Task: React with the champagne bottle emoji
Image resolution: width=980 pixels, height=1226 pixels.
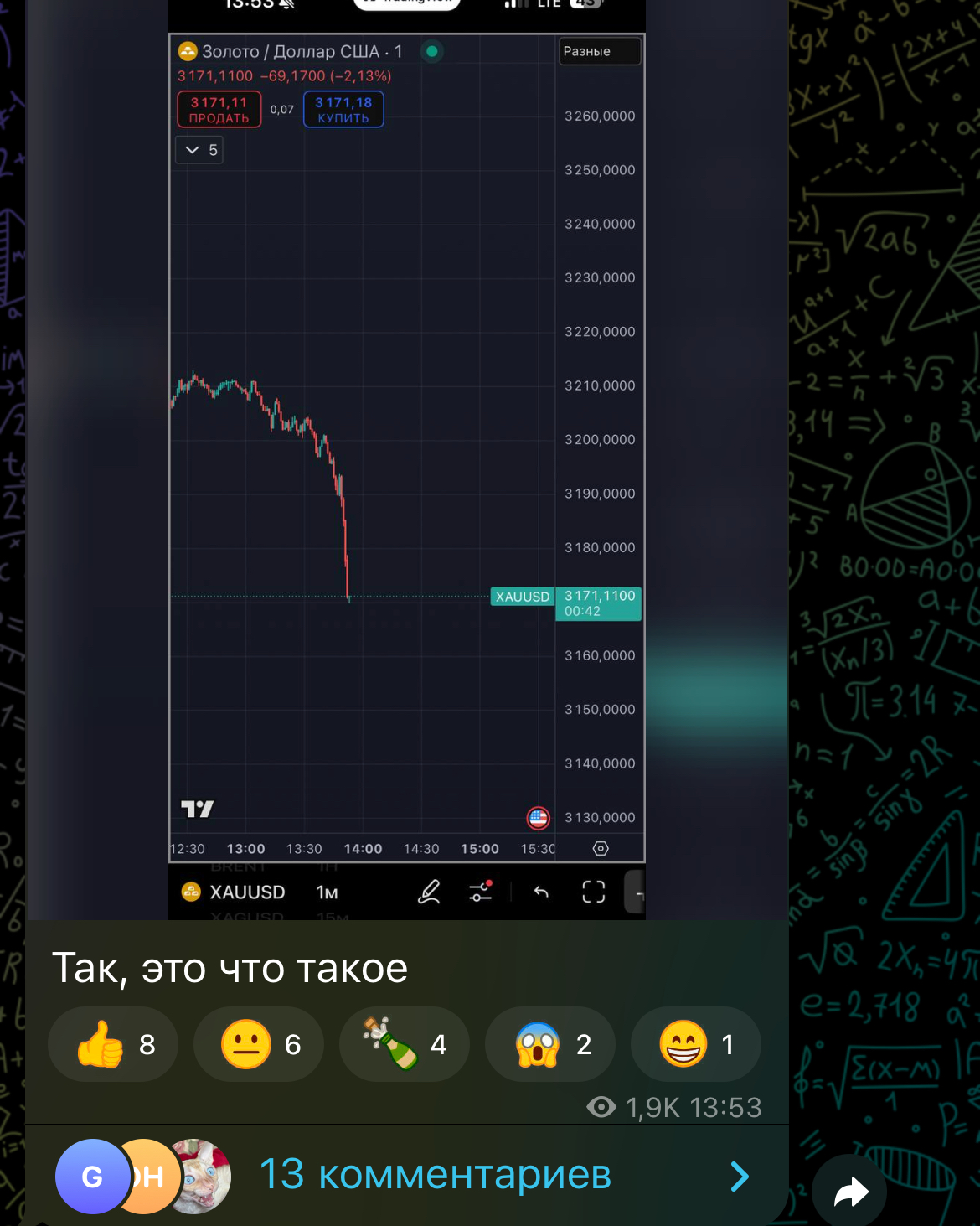Action: (404, 1044)
